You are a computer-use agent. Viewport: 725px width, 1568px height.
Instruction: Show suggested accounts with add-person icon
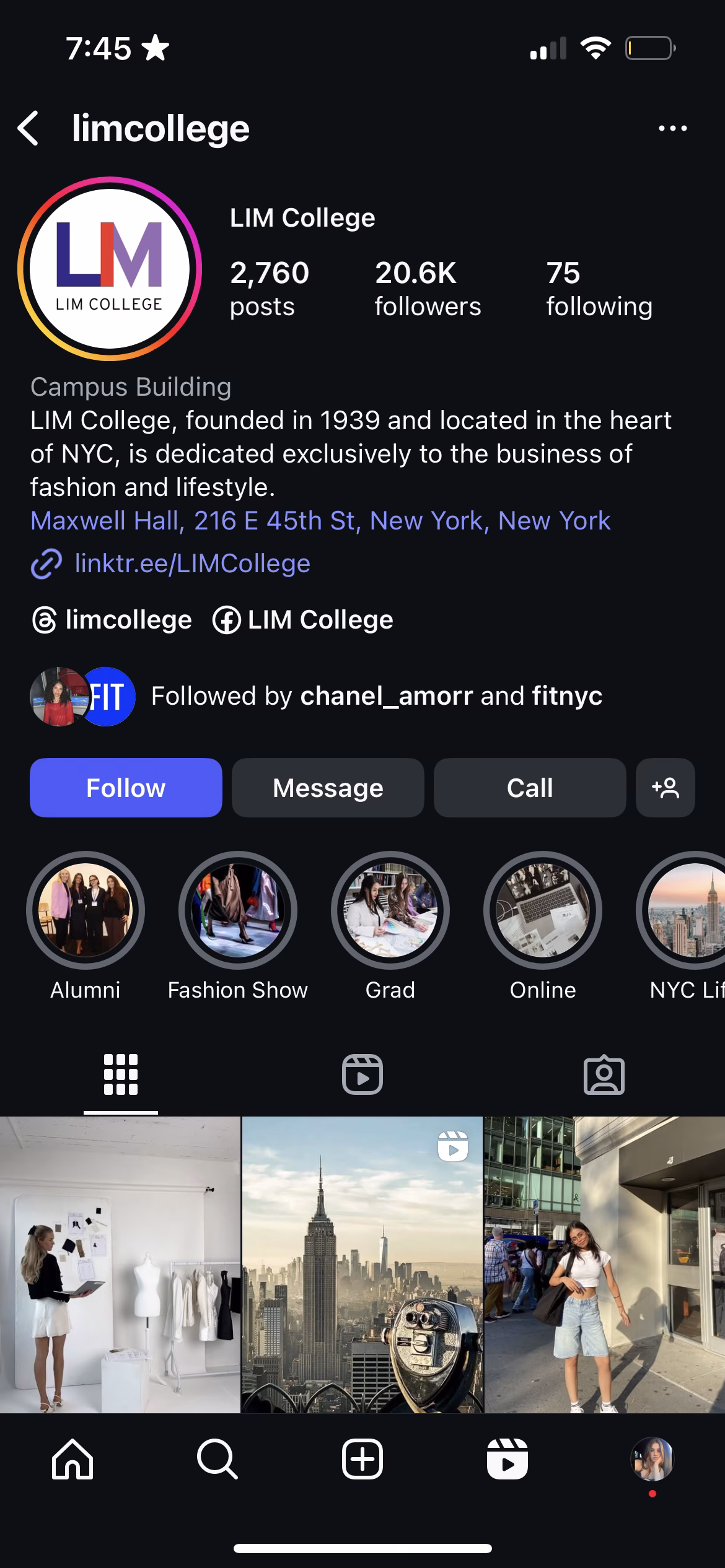[x=665, y=788]
